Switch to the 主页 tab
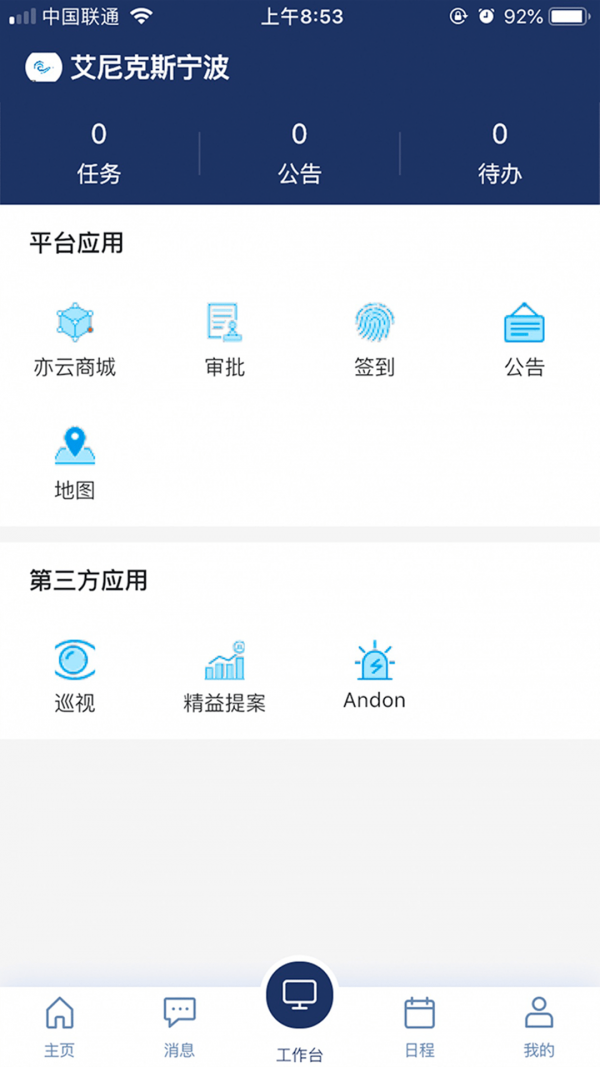The image size is (600, 1067). tap(60, 1026)
